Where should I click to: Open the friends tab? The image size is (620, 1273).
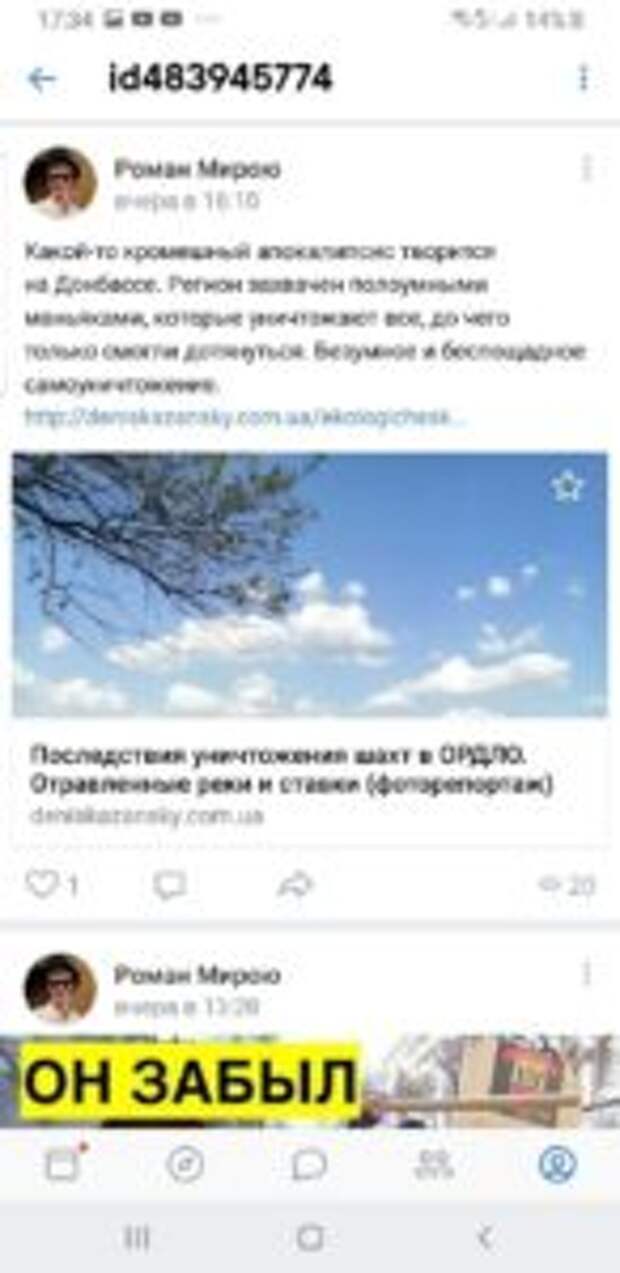click(x=433, y=1164)
